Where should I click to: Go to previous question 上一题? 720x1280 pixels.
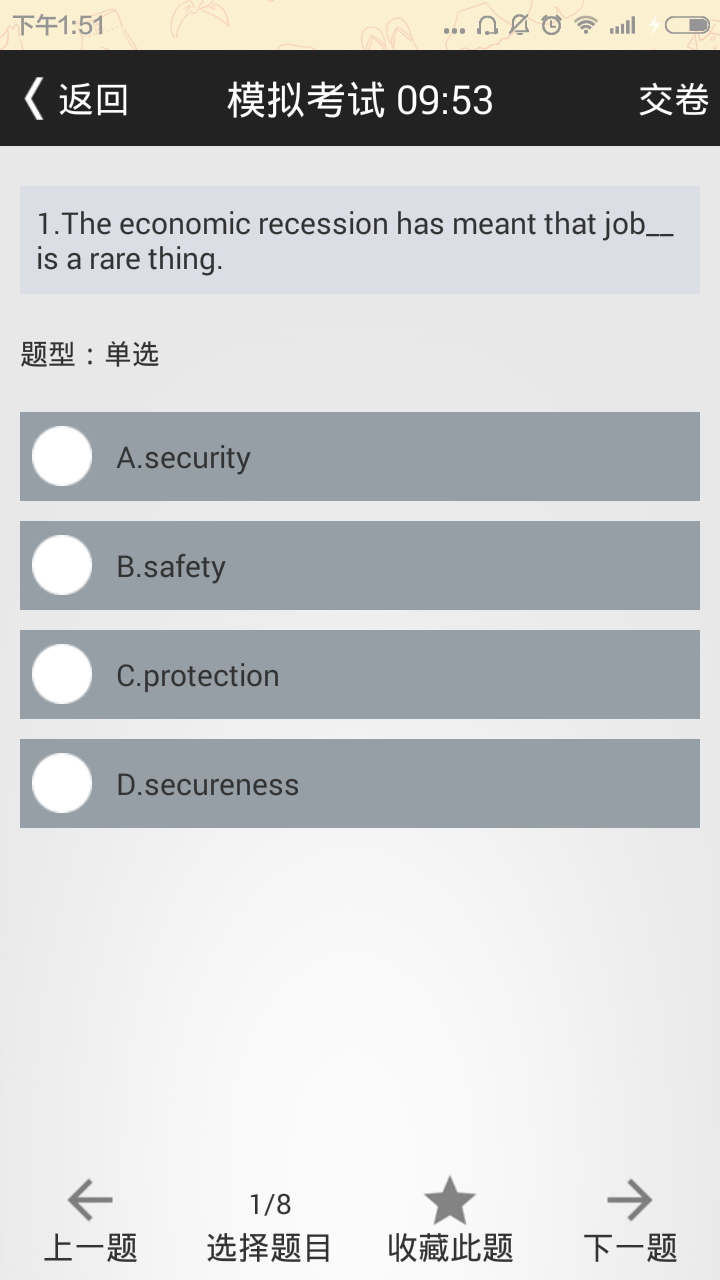90,1222
